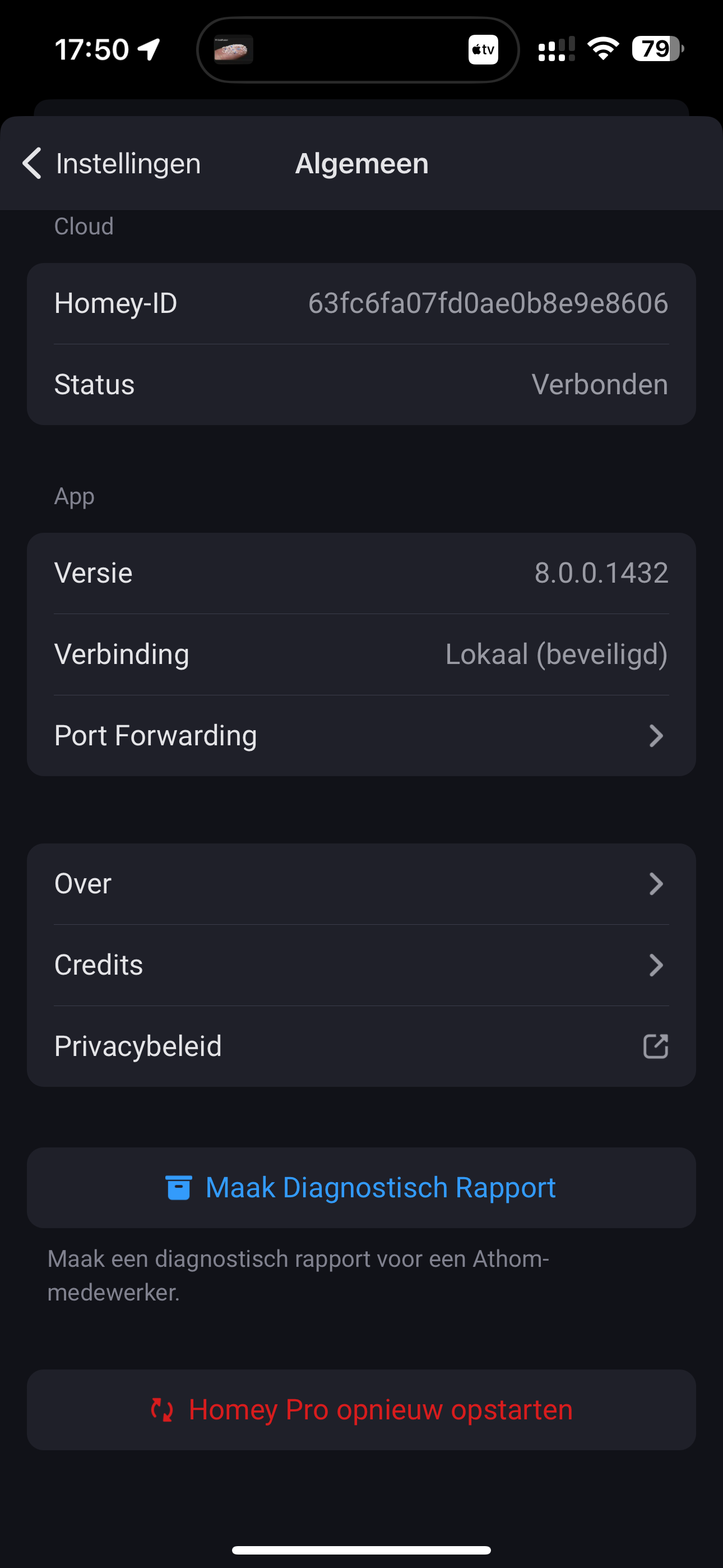The height and width of the screenshot is (1568, 723).
Task: Open Port Forwarding settings
Action: tap(361, 735)
